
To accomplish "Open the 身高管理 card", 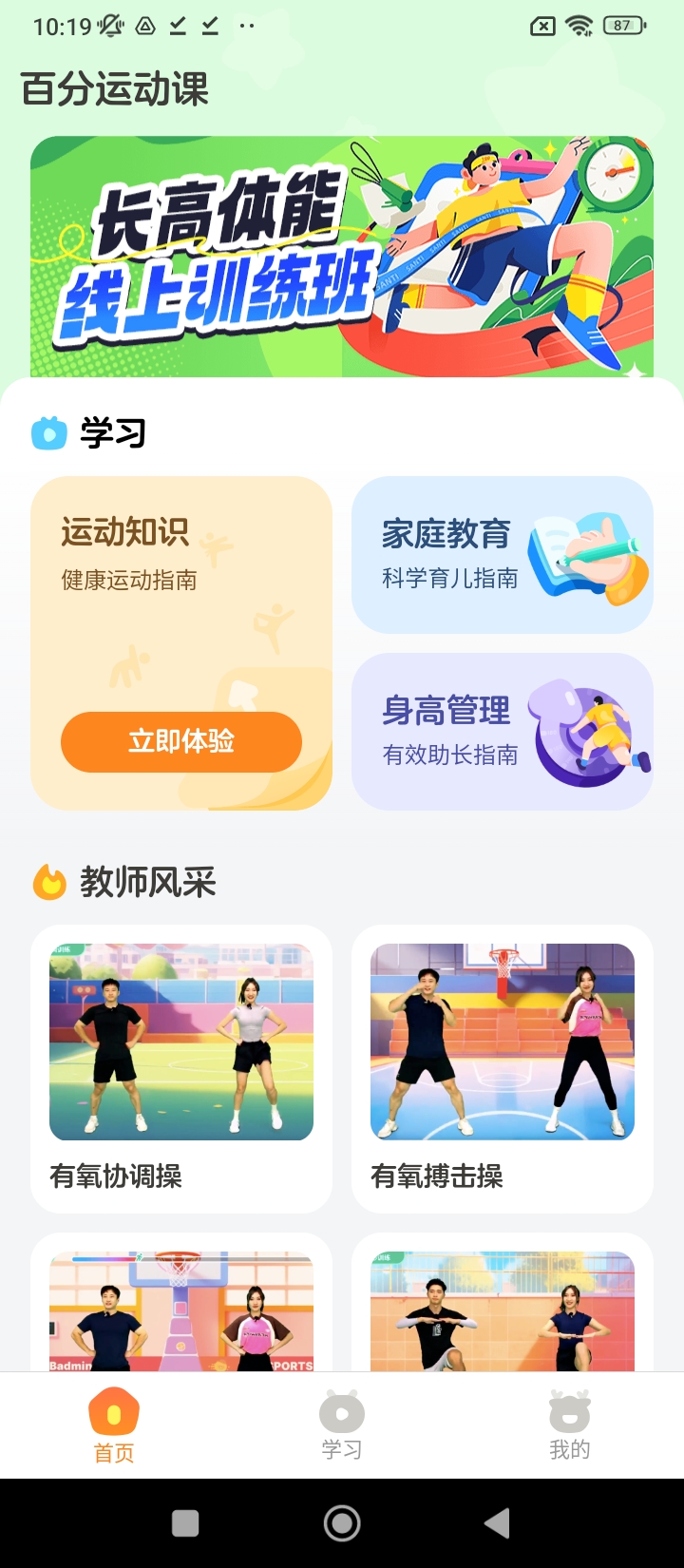I will tap(502, 731).
